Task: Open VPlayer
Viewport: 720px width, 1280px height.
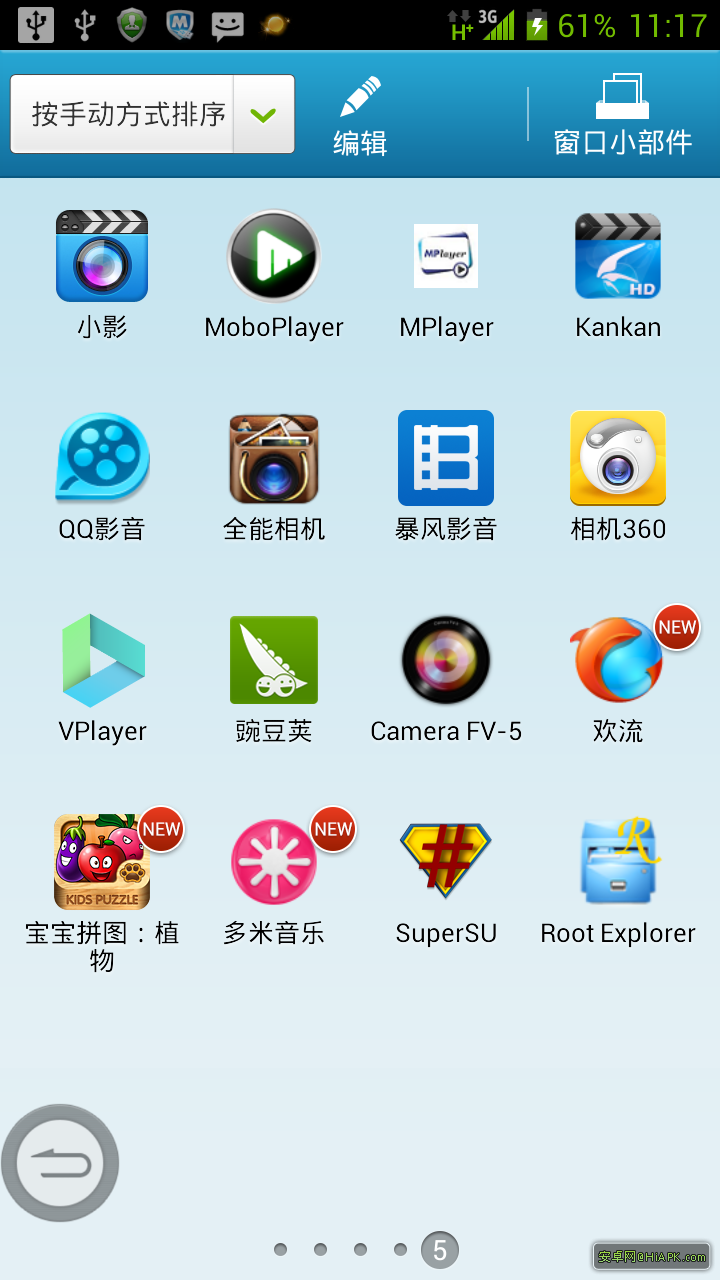Action: tap(101, 660)
